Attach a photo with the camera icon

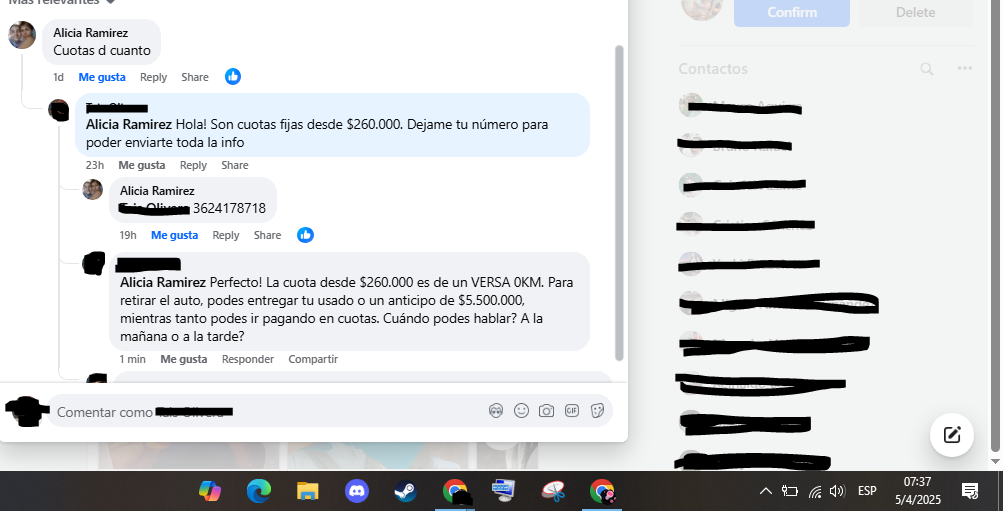pos(546,410)
